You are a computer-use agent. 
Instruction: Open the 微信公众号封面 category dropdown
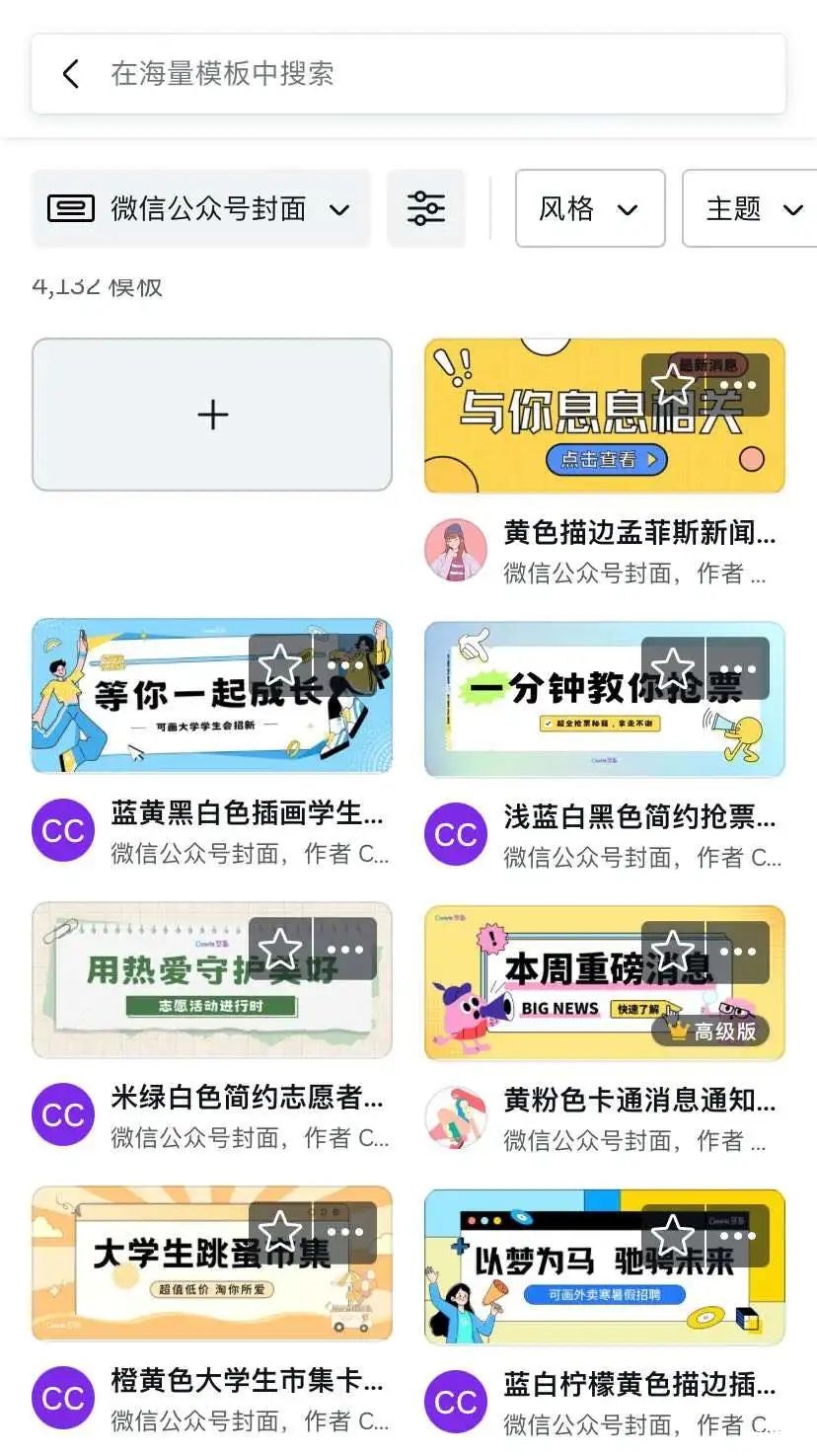point(200,208)
